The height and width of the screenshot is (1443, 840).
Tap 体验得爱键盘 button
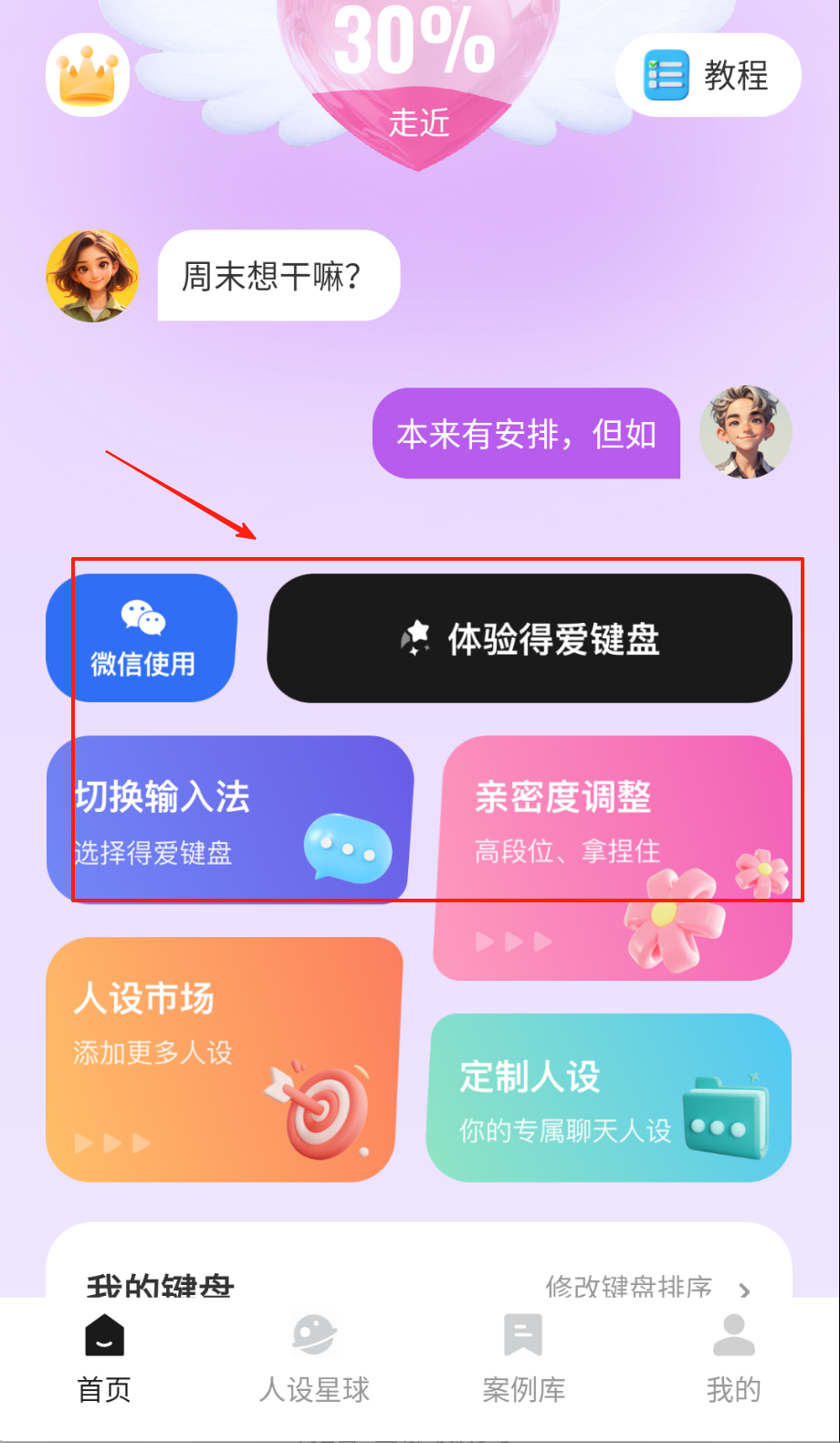[x=530, y=638]
